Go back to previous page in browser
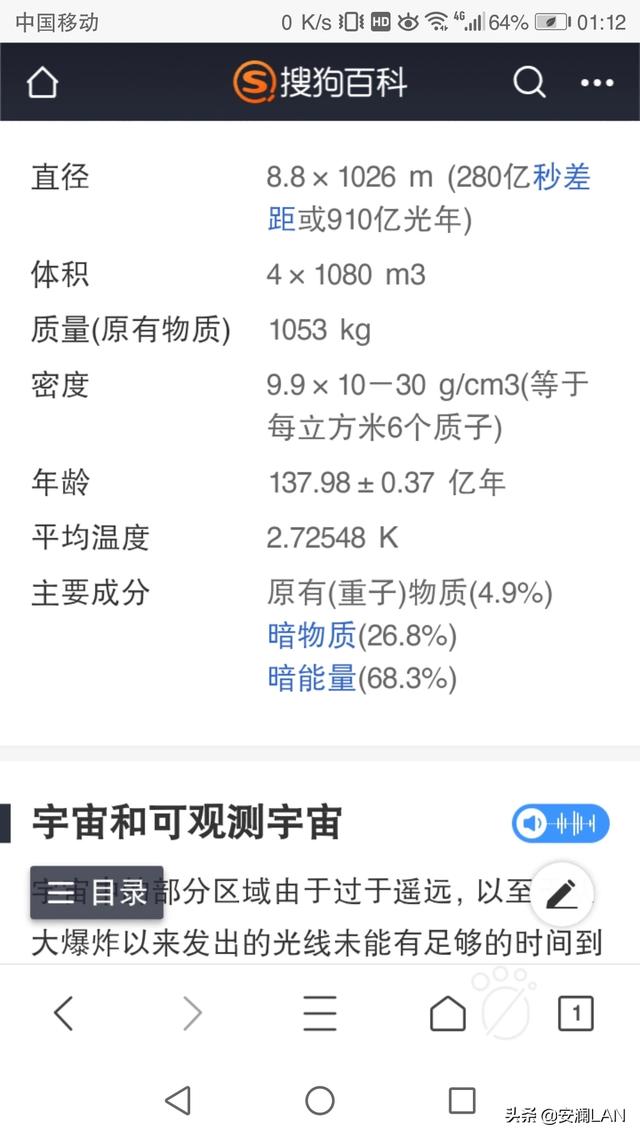The image size is (640, 1138). pos(63,1013)
